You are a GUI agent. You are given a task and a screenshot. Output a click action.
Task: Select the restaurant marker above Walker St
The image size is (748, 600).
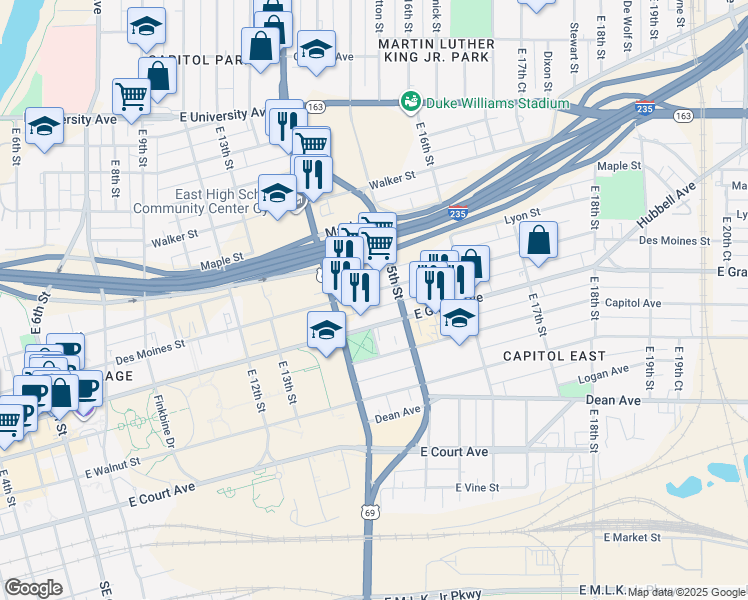(313, 178)
